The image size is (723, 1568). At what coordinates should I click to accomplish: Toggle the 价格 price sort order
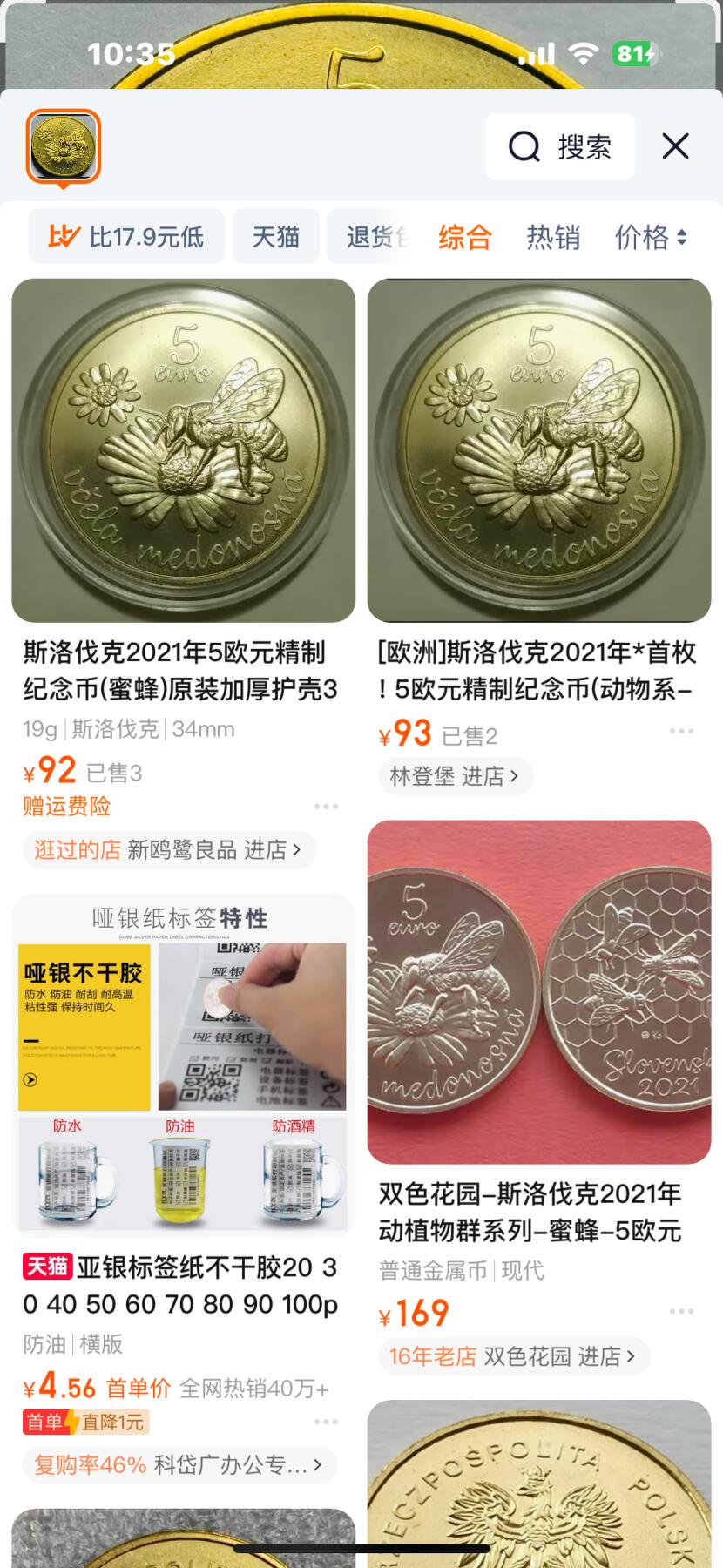pyautogui.click(x=650, y=236)
